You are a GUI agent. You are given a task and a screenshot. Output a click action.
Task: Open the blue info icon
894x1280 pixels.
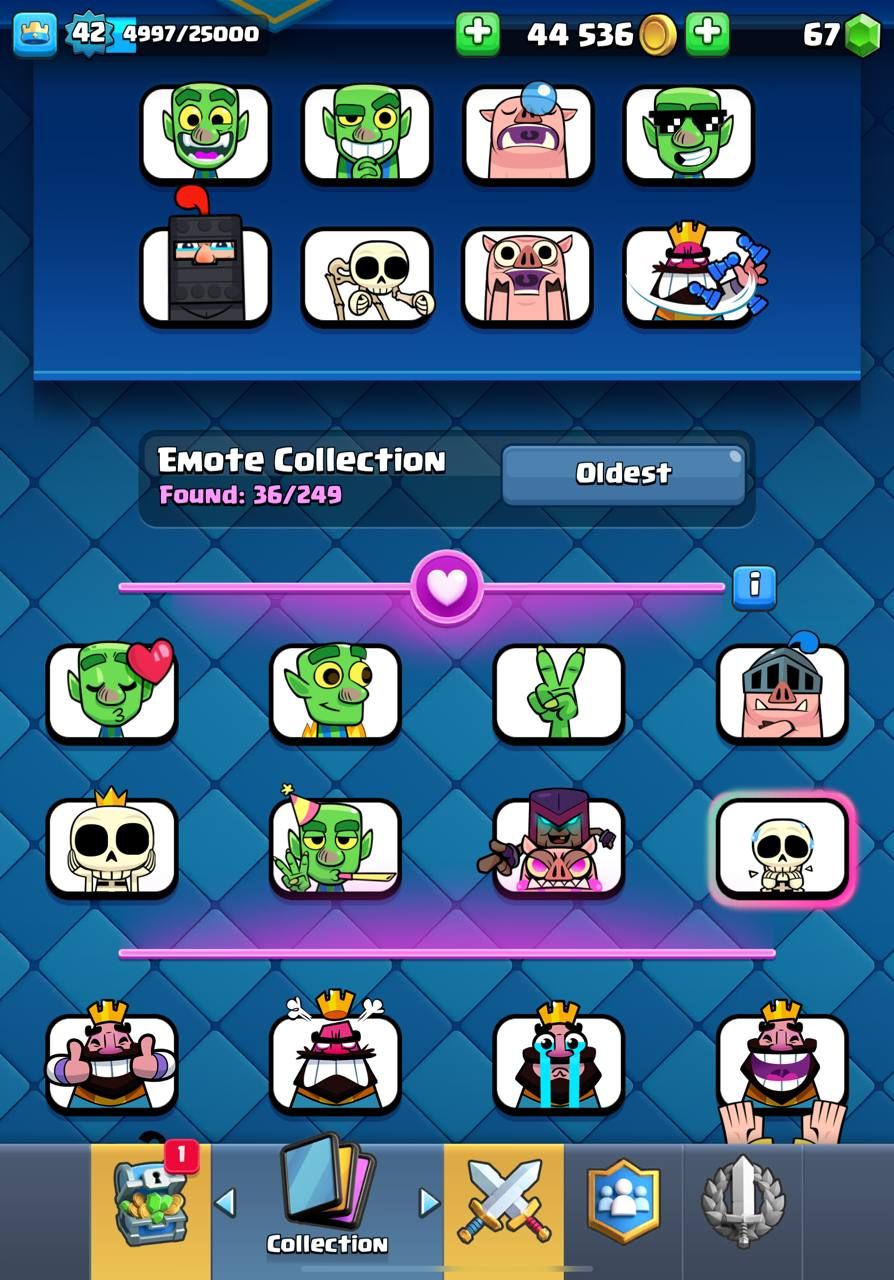(x=754, y=587)
